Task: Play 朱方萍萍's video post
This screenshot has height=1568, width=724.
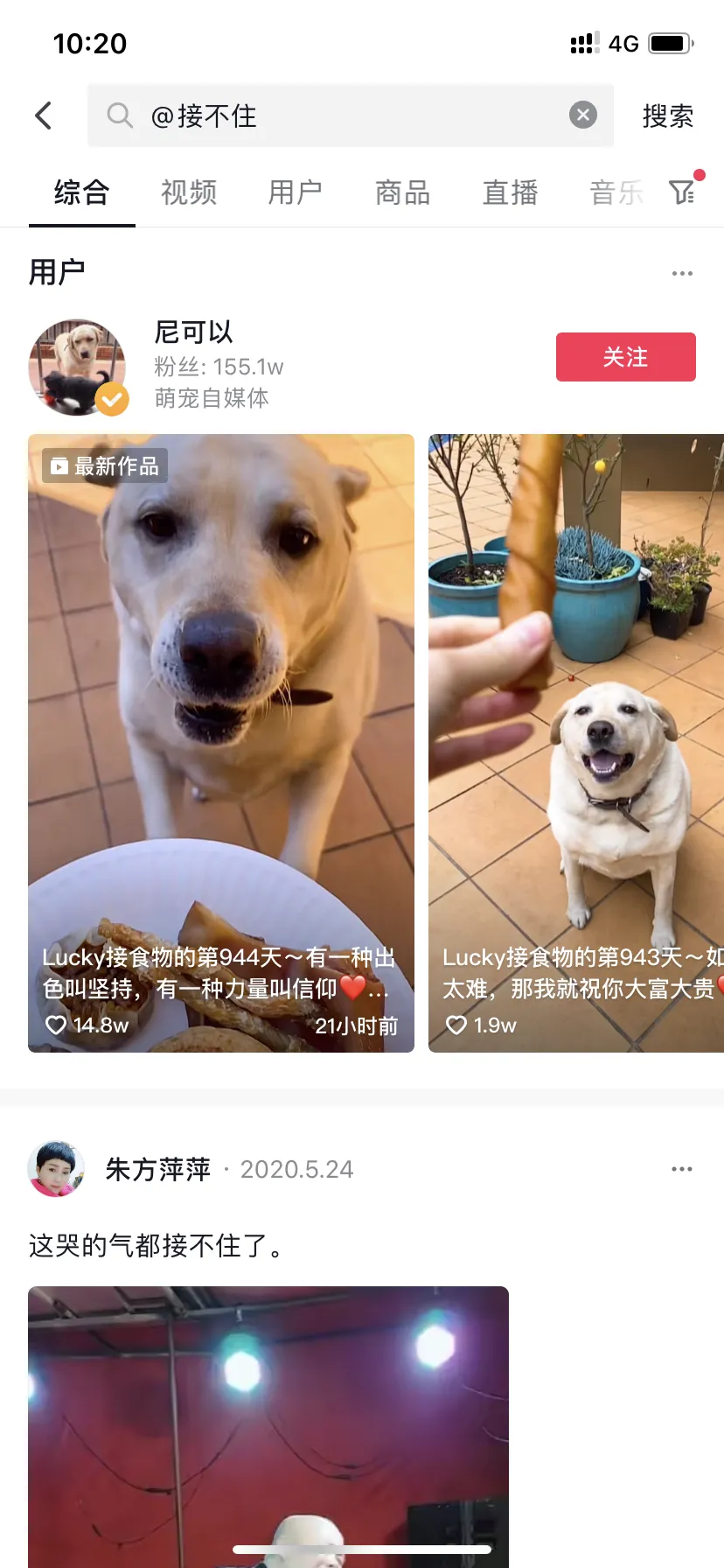Action: click(x=268, y=1426)
